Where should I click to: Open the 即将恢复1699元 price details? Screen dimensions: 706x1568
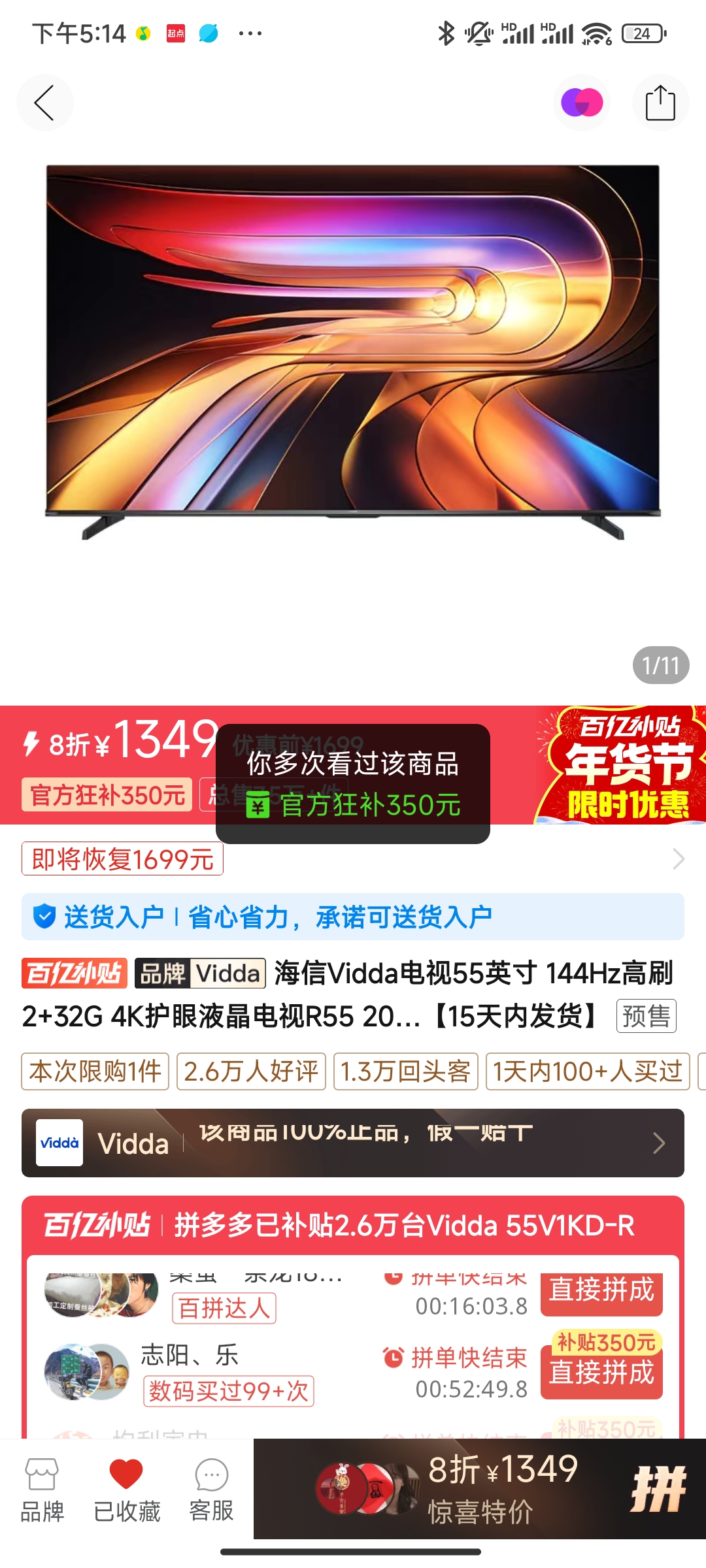(123, 859)
